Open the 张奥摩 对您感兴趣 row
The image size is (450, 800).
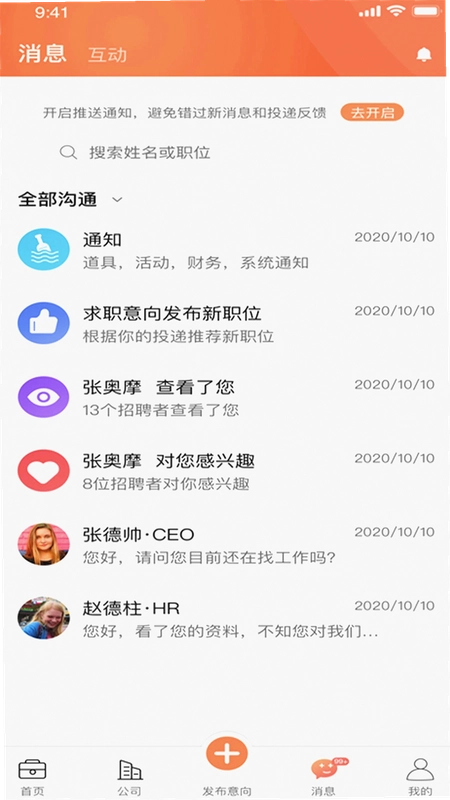[x=225, y=470]
